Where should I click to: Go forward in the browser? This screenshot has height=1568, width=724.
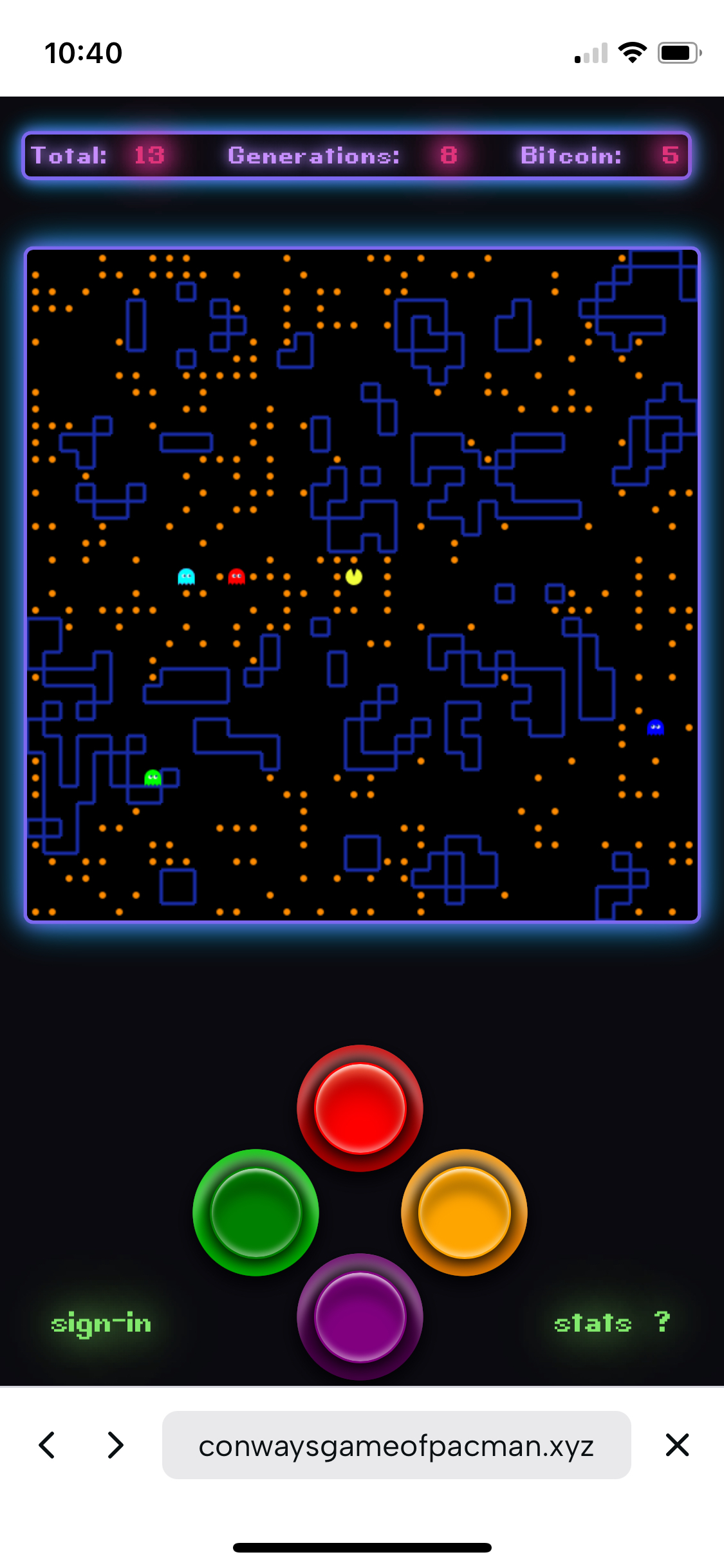coord(115,1445)
